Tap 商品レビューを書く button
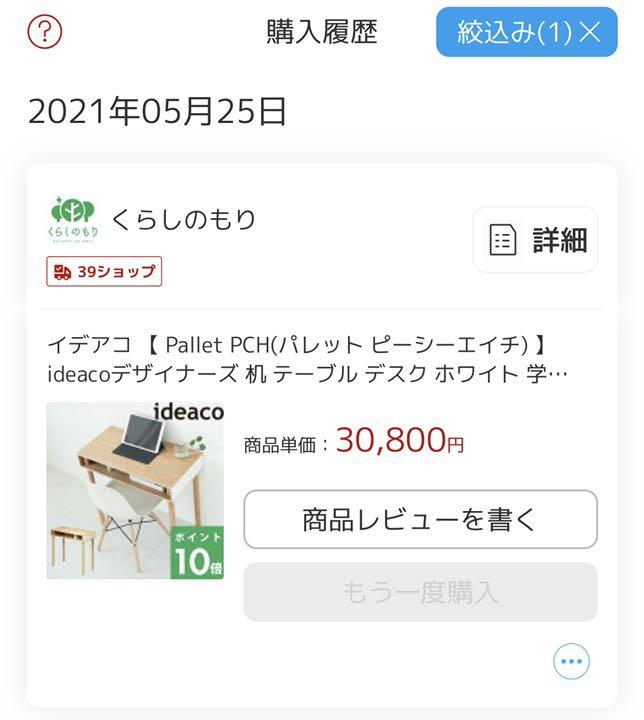Image resolution: width=644 pixels, height=720 pixels. coord(420,520)
